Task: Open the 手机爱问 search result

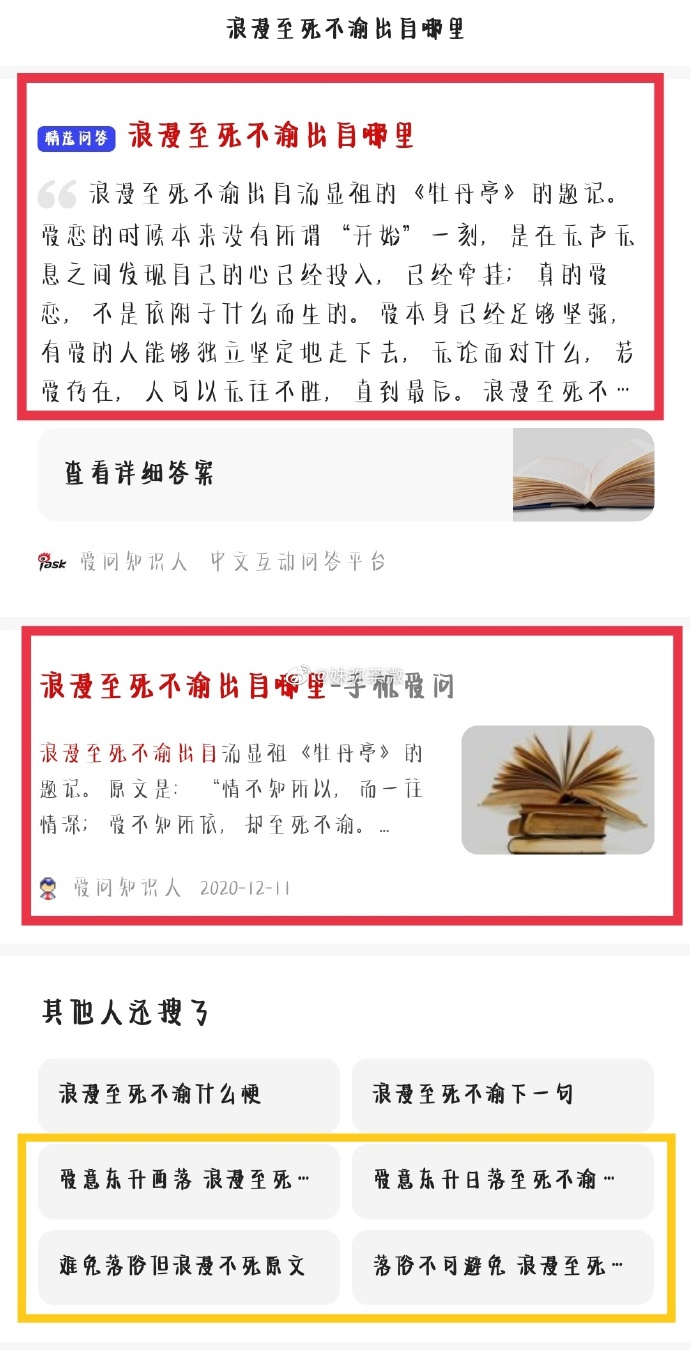Action: 247,686
